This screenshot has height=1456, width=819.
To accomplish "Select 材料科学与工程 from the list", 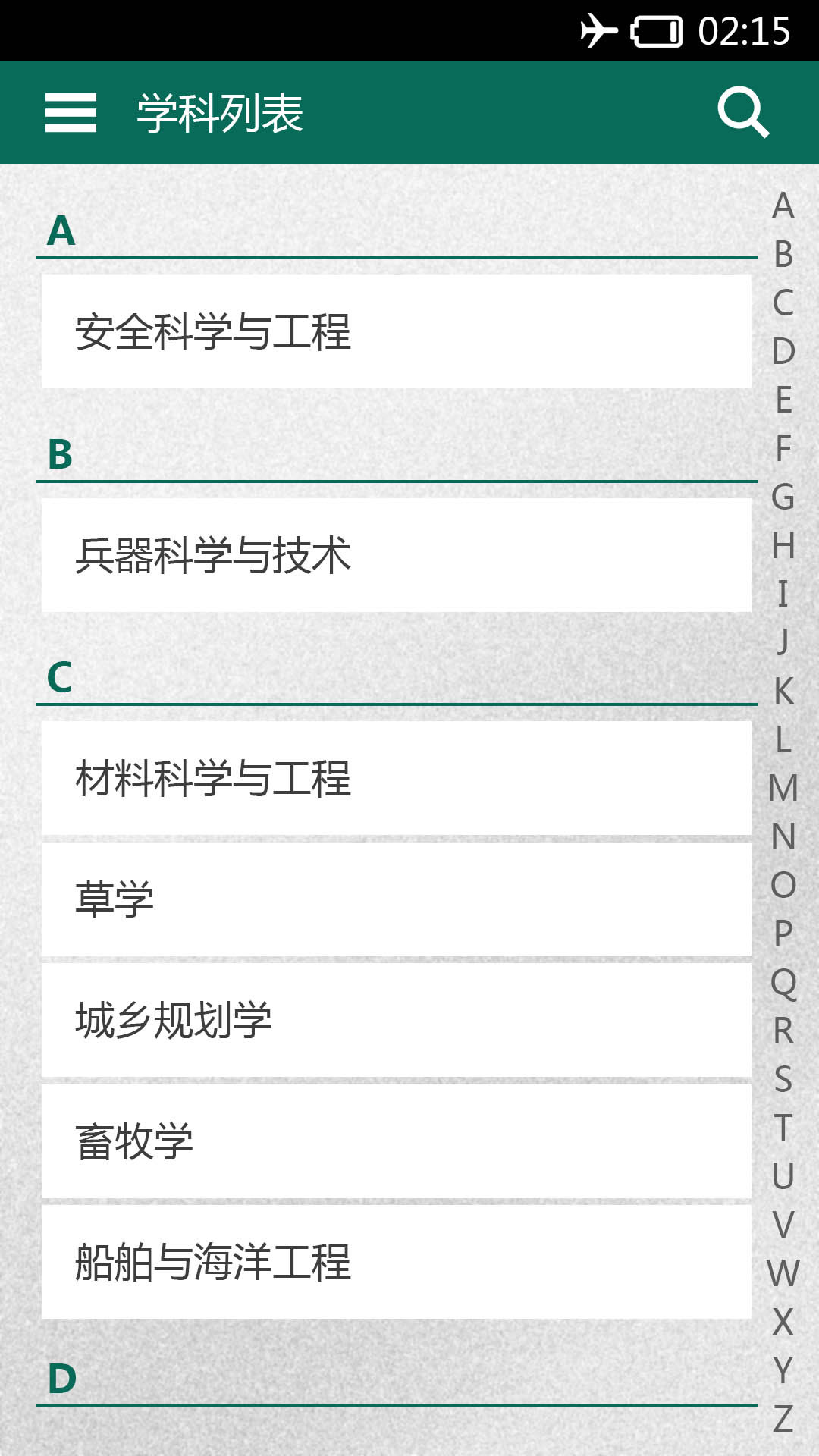I will point(396,778).
